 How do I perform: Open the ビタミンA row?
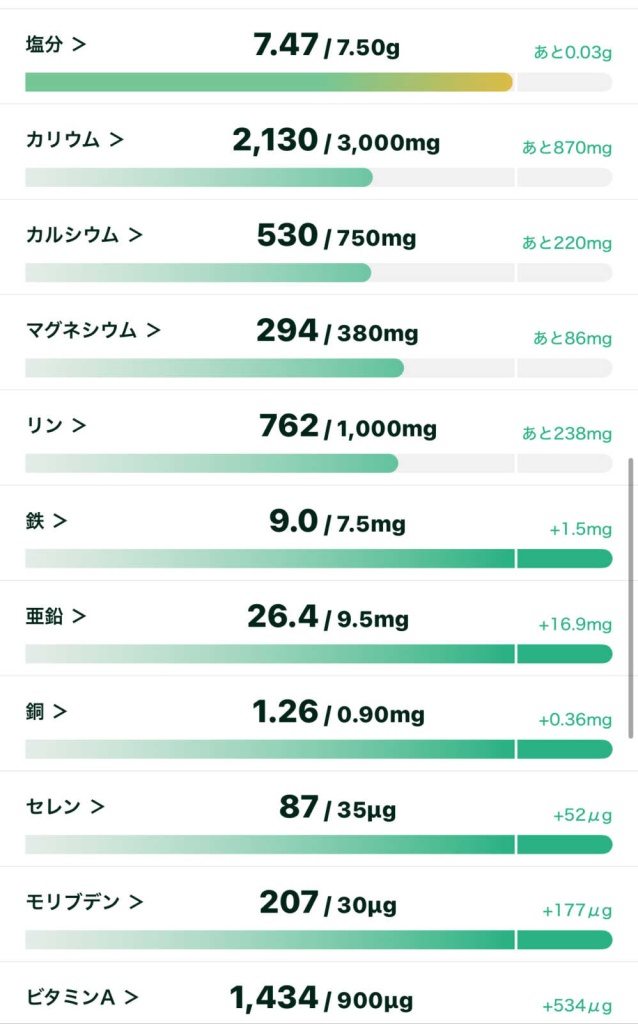[81, 997]
